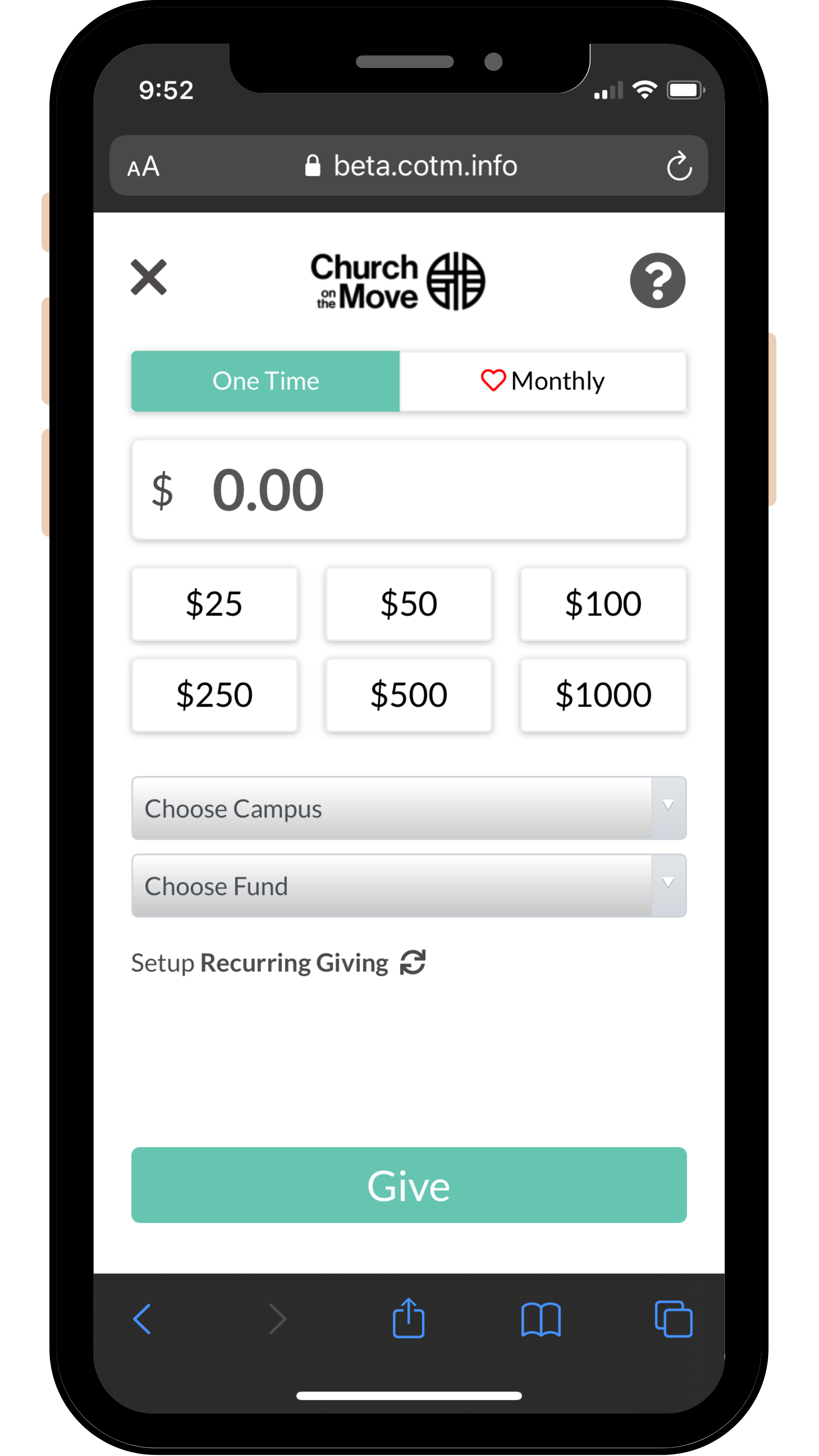819x1456 pixels.
Task: Go back with Safari's back arrow
Action: click(x=142, y=1319)
